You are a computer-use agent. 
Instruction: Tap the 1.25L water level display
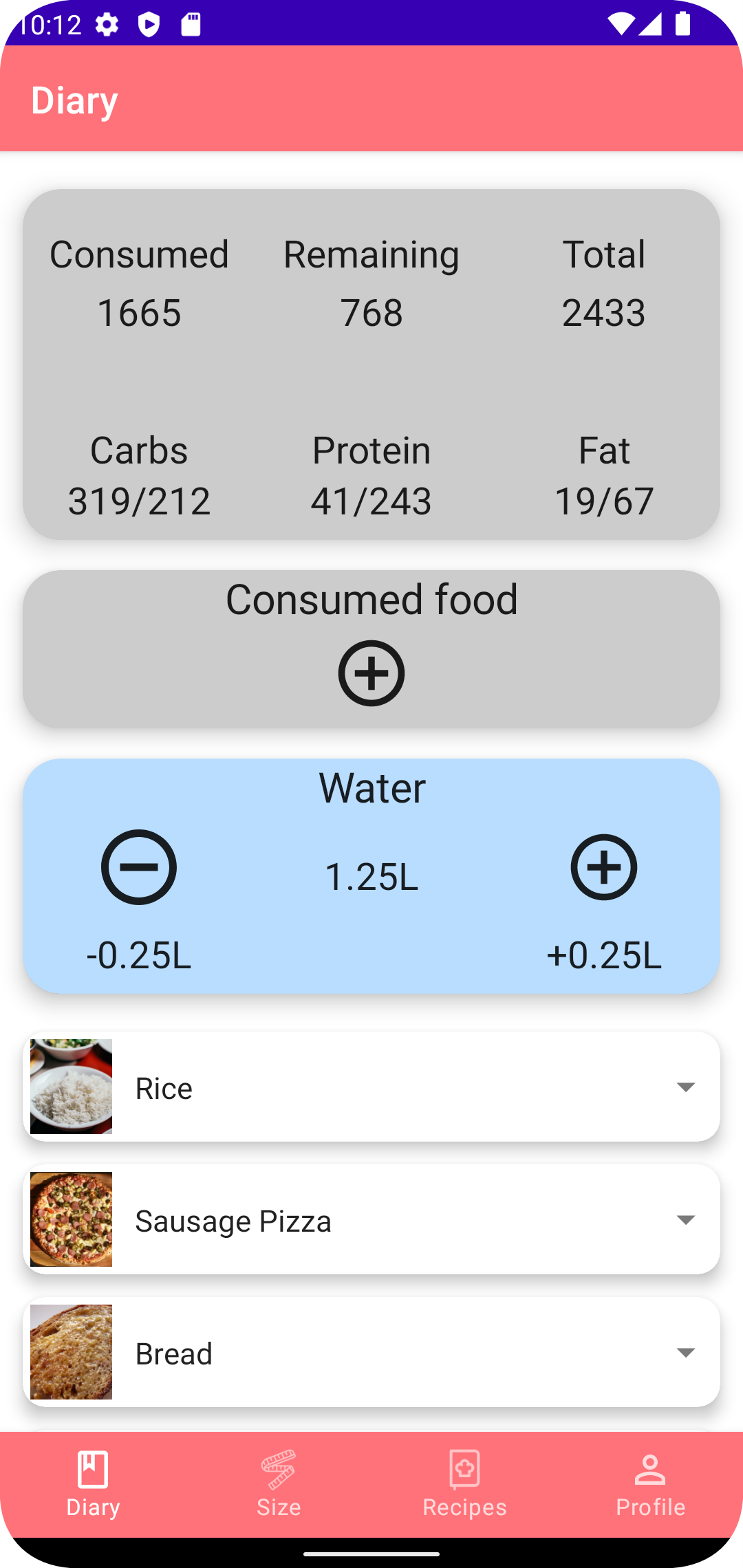coord(371,876)
